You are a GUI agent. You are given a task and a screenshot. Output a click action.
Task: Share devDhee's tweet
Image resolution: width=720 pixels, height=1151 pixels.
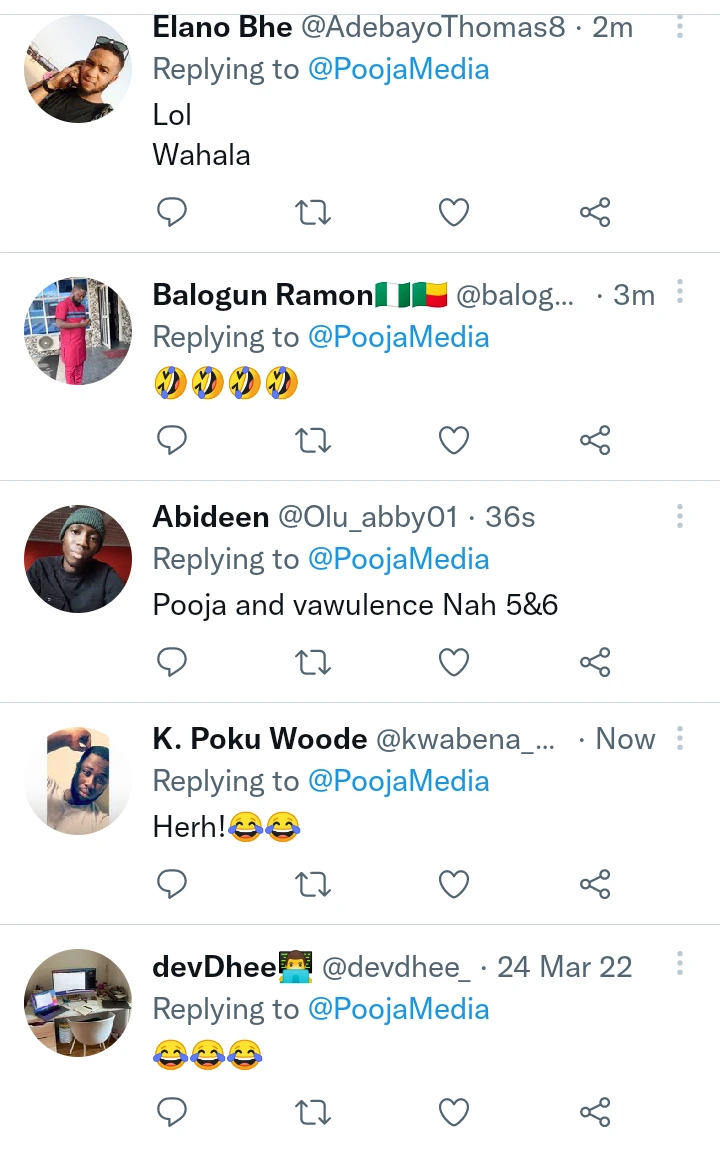(x=595, y=1111)
